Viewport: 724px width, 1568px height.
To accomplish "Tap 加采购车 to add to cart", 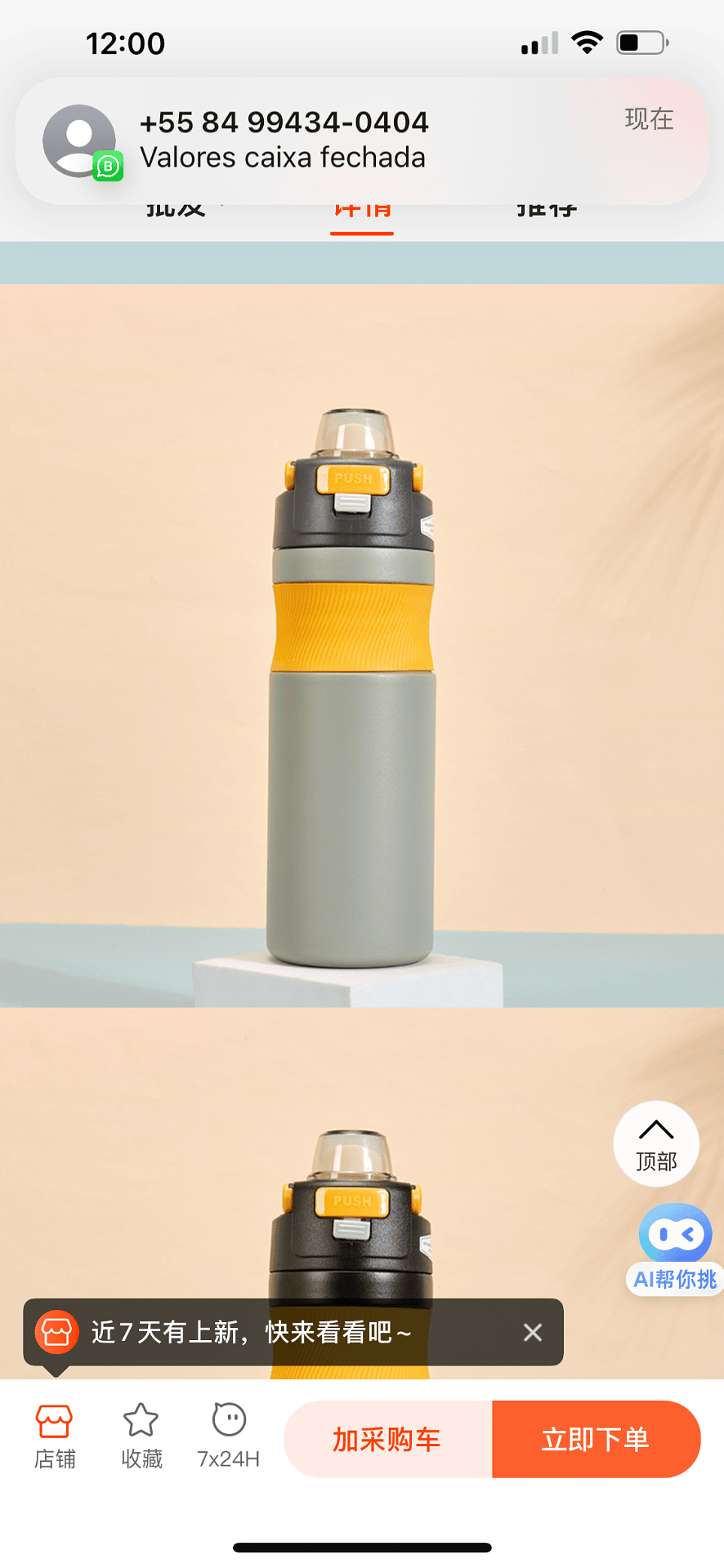I will tap(387, 1439).
